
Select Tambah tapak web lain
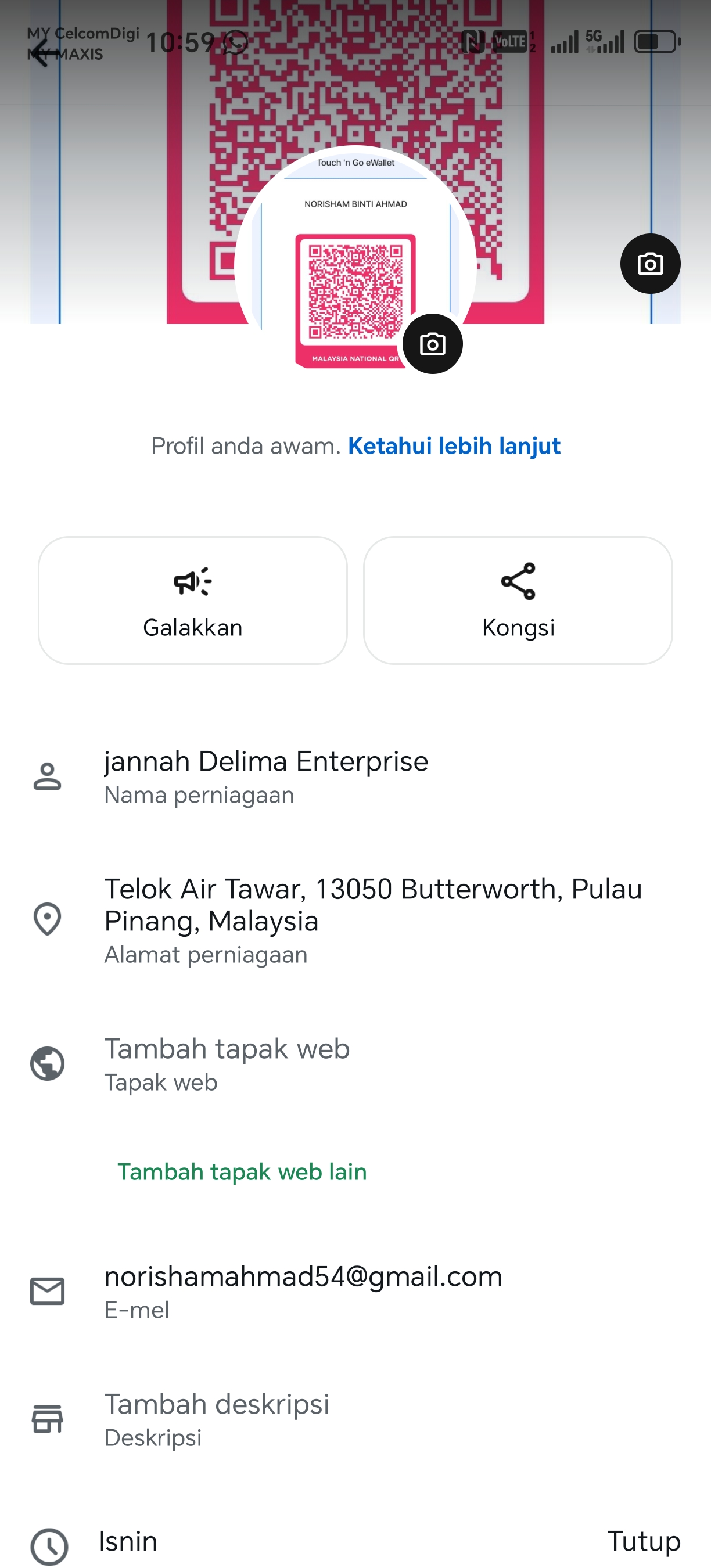click(242, 1172)
